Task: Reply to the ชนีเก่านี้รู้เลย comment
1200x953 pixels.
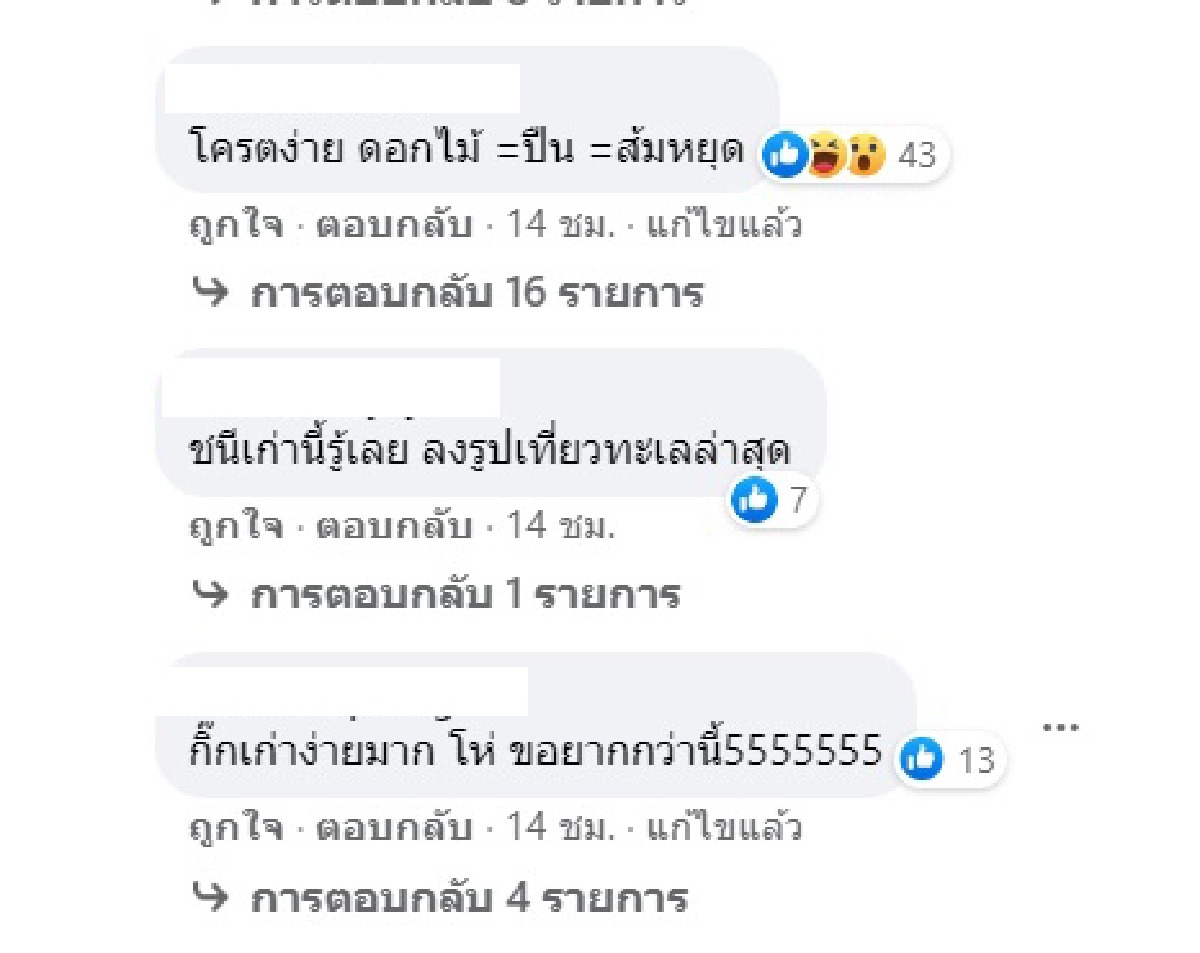Action: coord(393,526)
